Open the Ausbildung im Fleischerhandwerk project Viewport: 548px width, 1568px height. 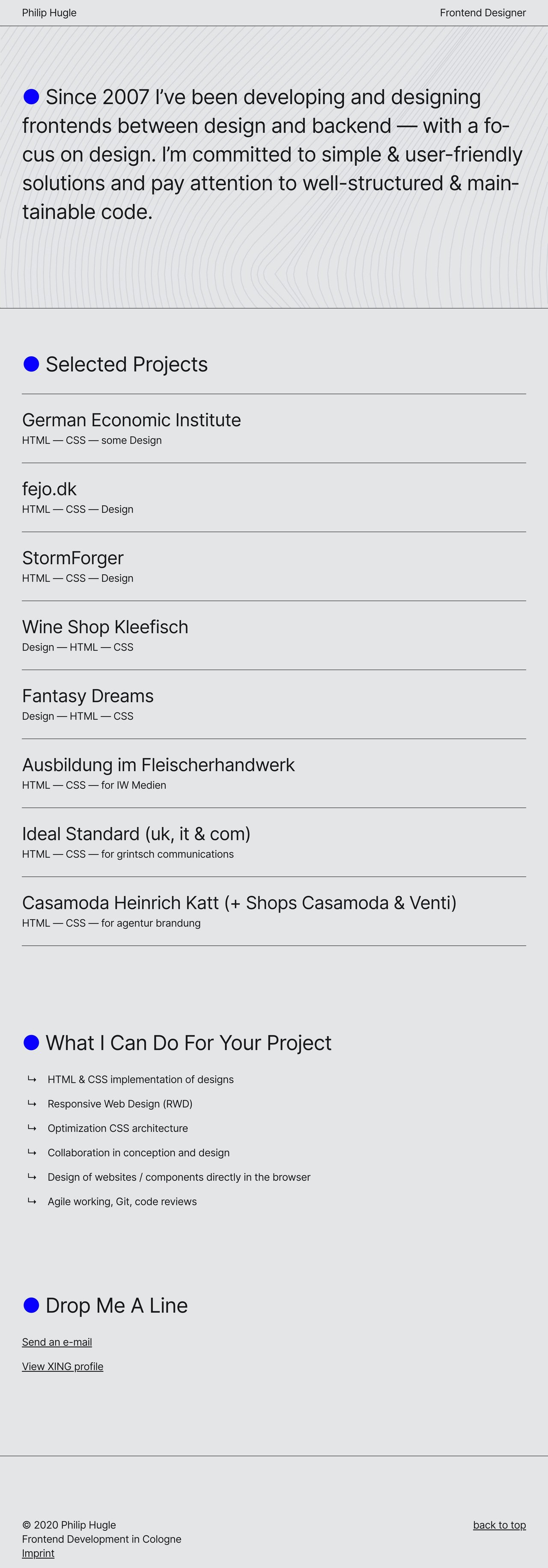(158, 765)
